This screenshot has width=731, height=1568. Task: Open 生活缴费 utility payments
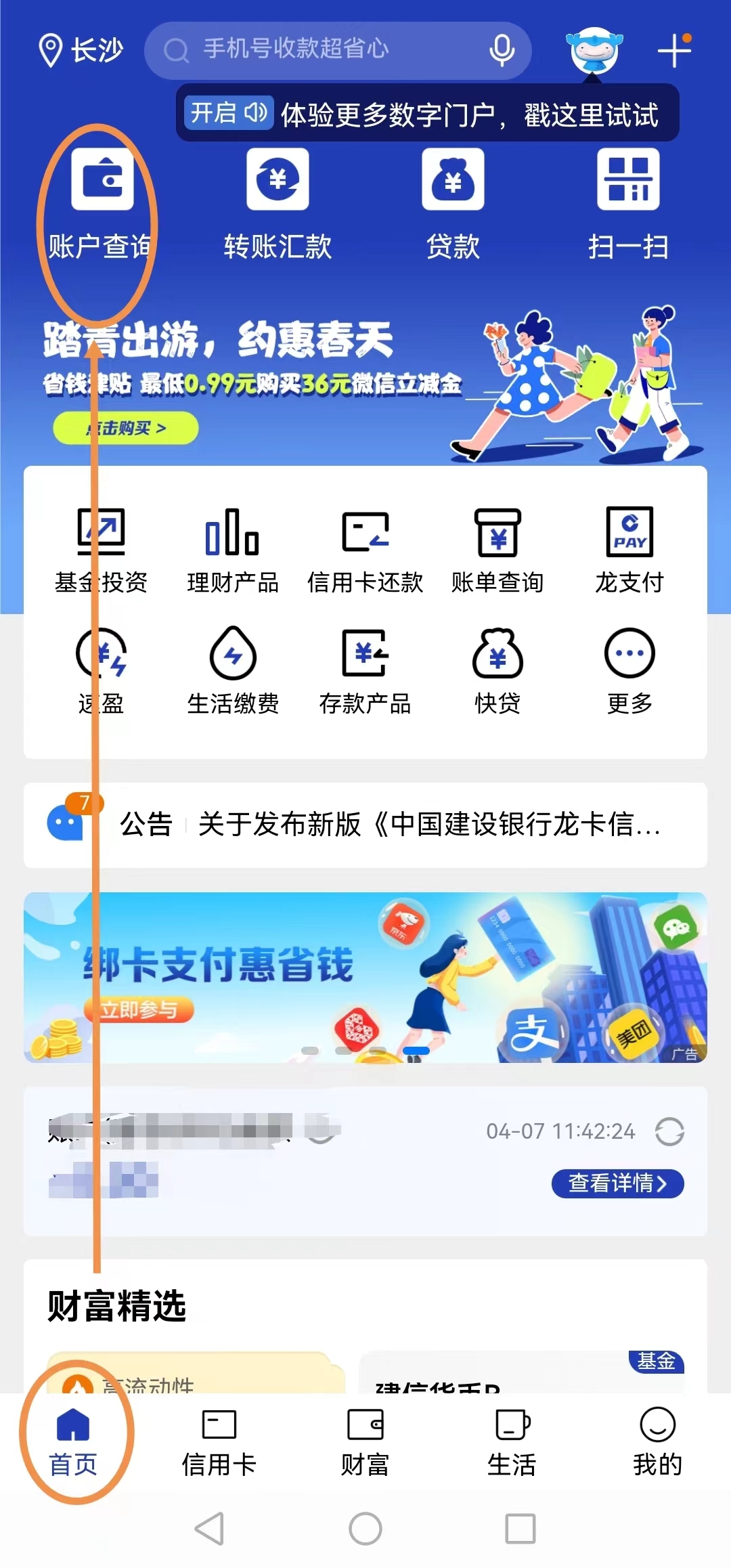click(x=233, y=670)
